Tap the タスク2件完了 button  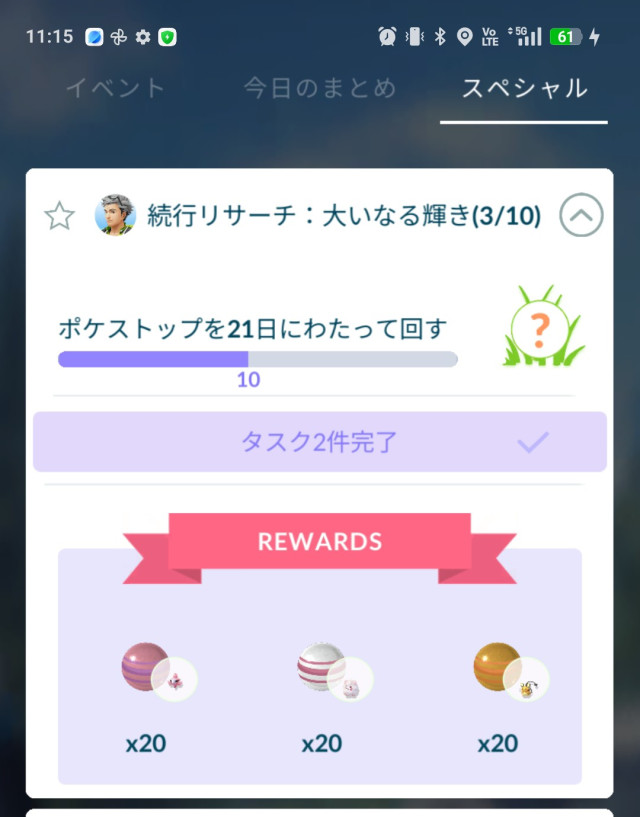320,442
